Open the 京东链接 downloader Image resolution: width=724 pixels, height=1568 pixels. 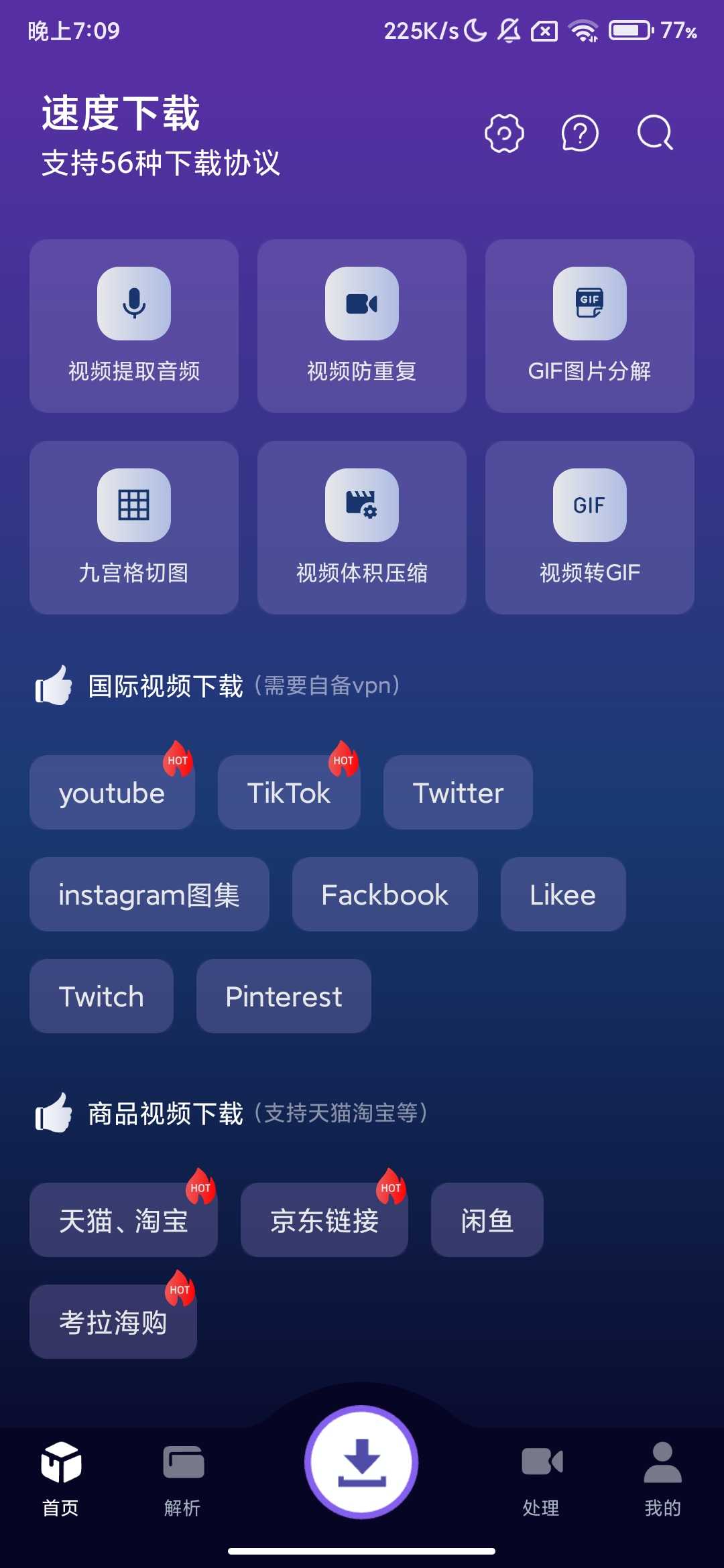[324, 1220]
